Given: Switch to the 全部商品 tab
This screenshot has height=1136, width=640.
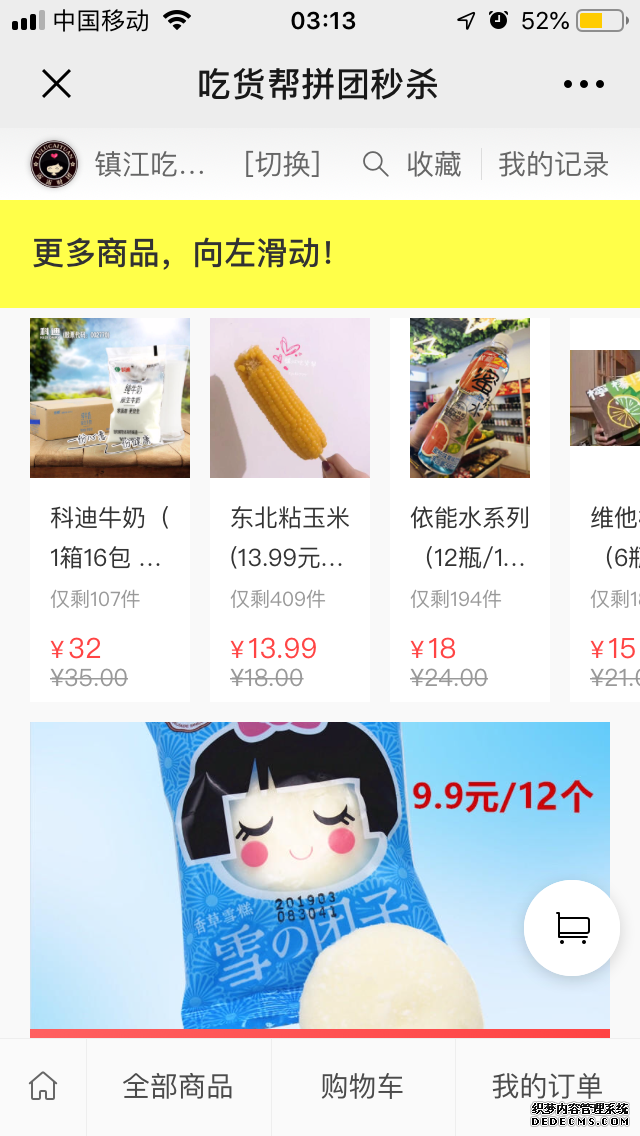Looking at the screenshot, I should coord(178,1087).
